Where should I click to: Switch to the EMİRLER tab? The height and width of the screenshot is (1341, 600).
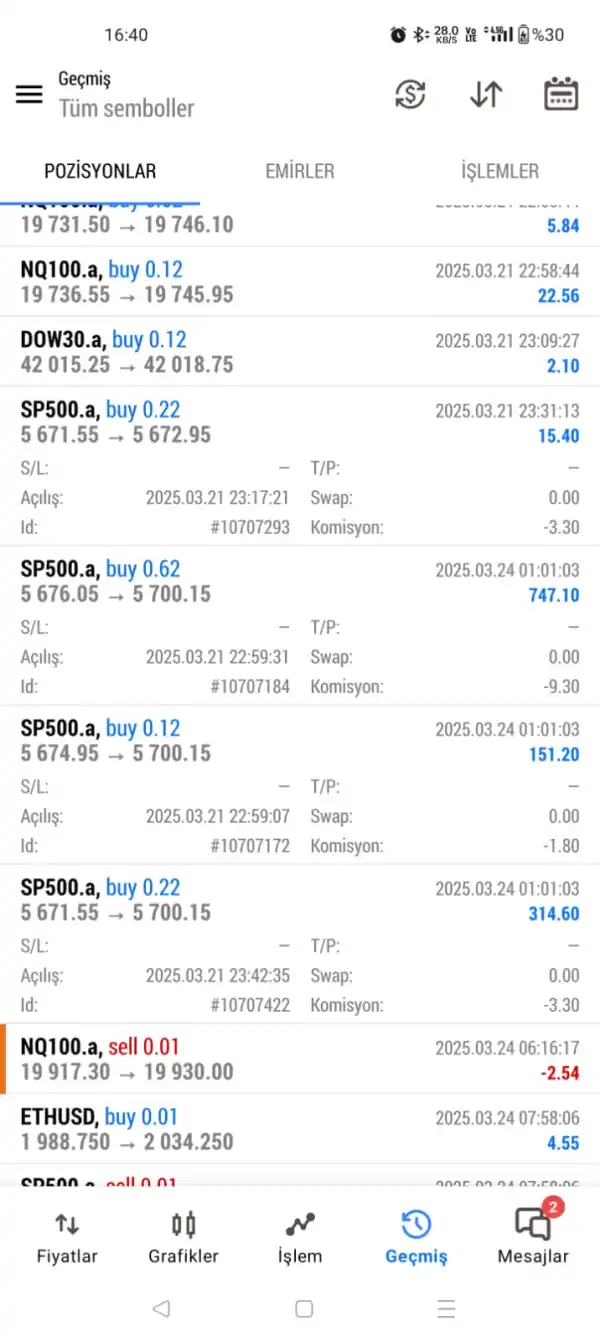coord(300,171)
